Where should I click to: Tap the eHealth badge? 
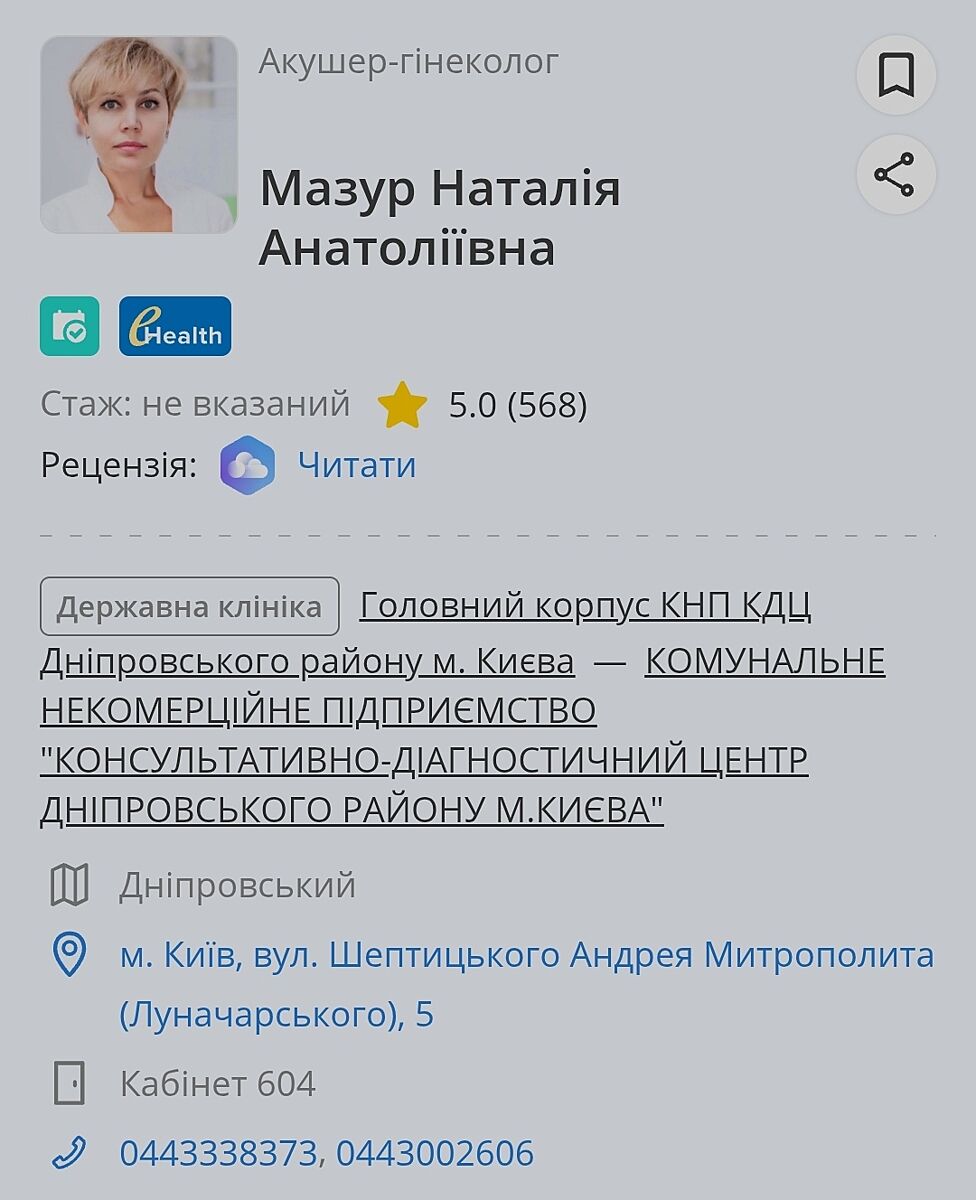(x=175, y=326)
